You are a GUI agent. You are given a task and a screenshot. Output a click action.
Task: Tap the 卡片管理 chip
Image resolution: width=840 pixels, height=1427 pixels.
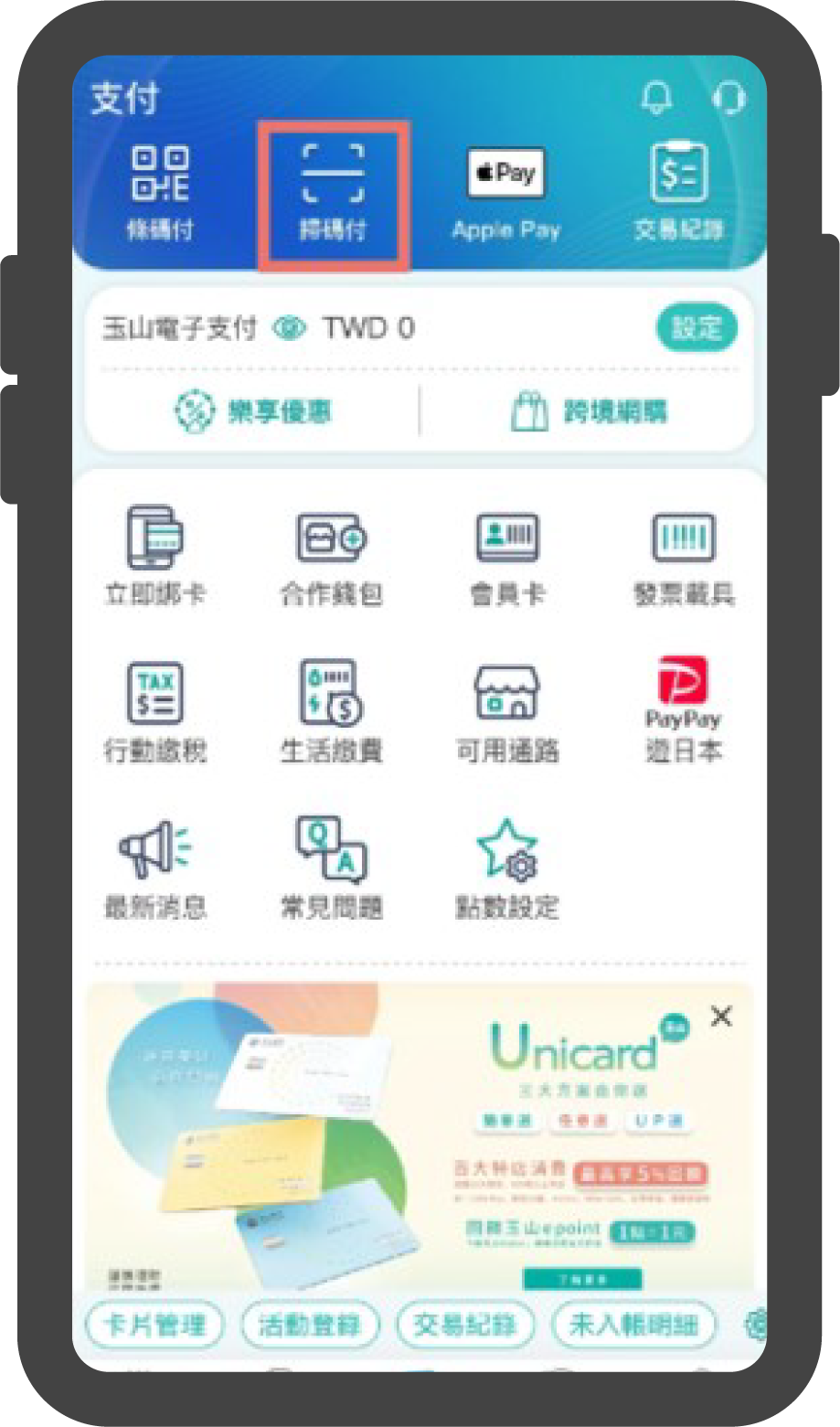tap(154, 1325)
